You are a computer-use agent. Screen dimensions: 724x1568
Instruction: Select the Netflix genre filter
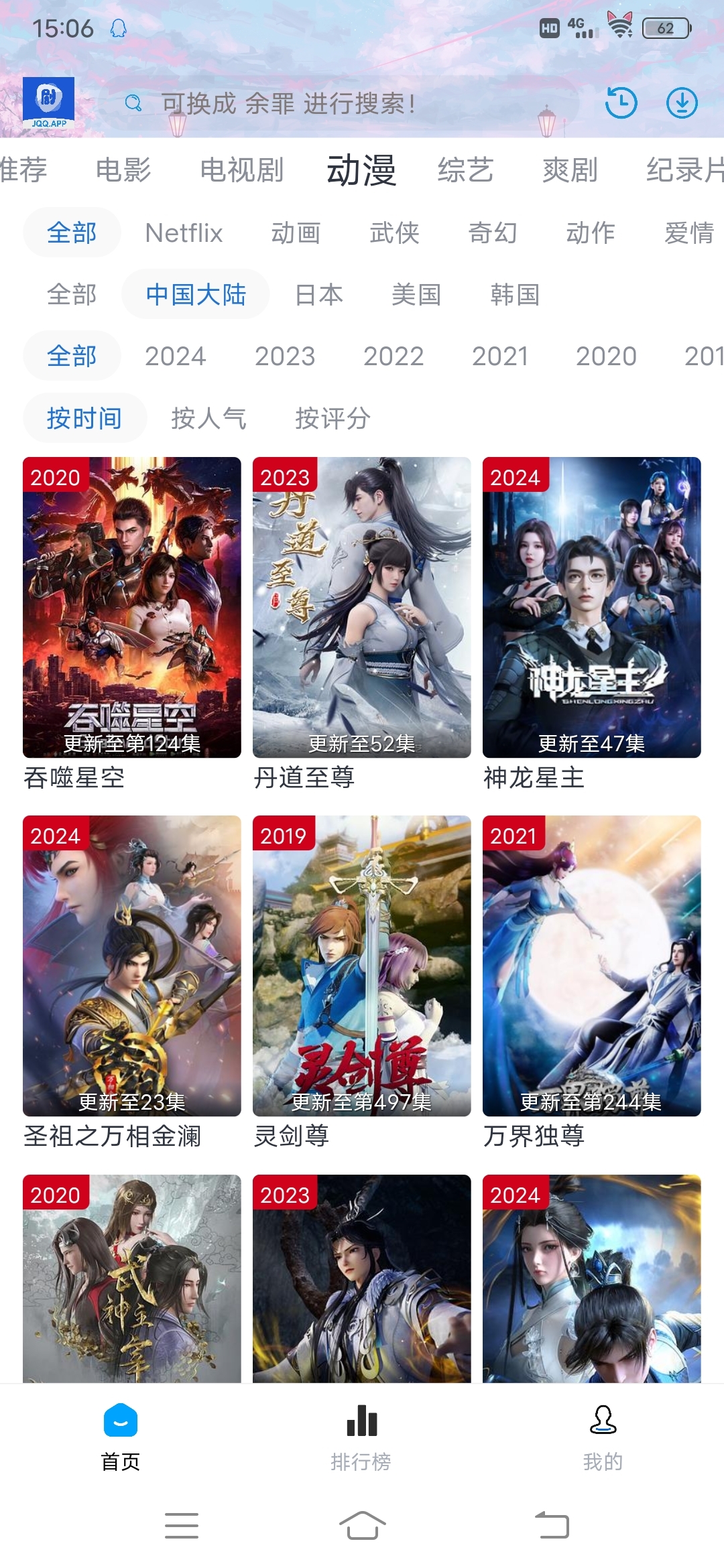point(184,233)
